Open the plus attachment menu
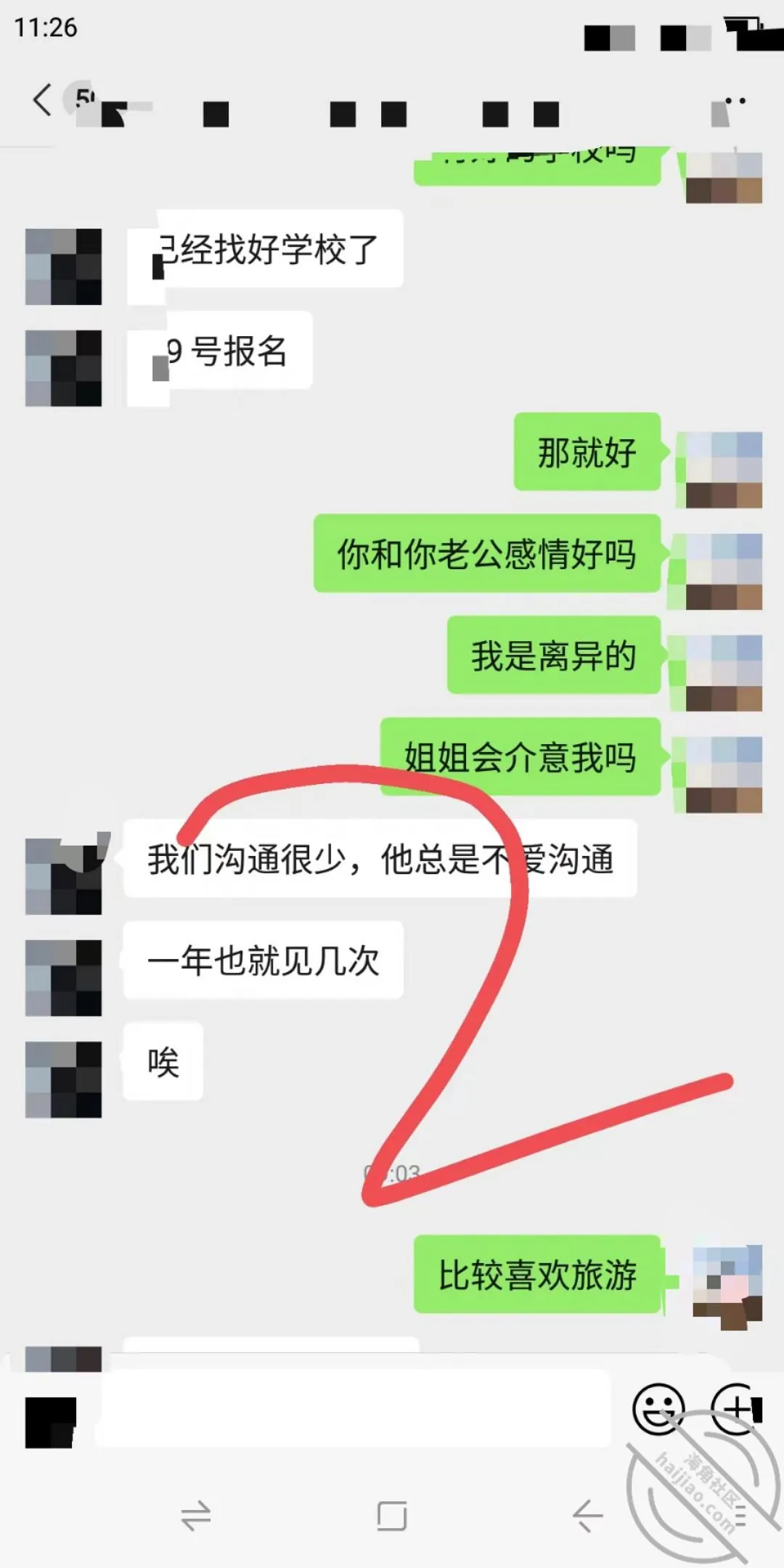The image size is (784, 1568). [x=736, y=1408]
